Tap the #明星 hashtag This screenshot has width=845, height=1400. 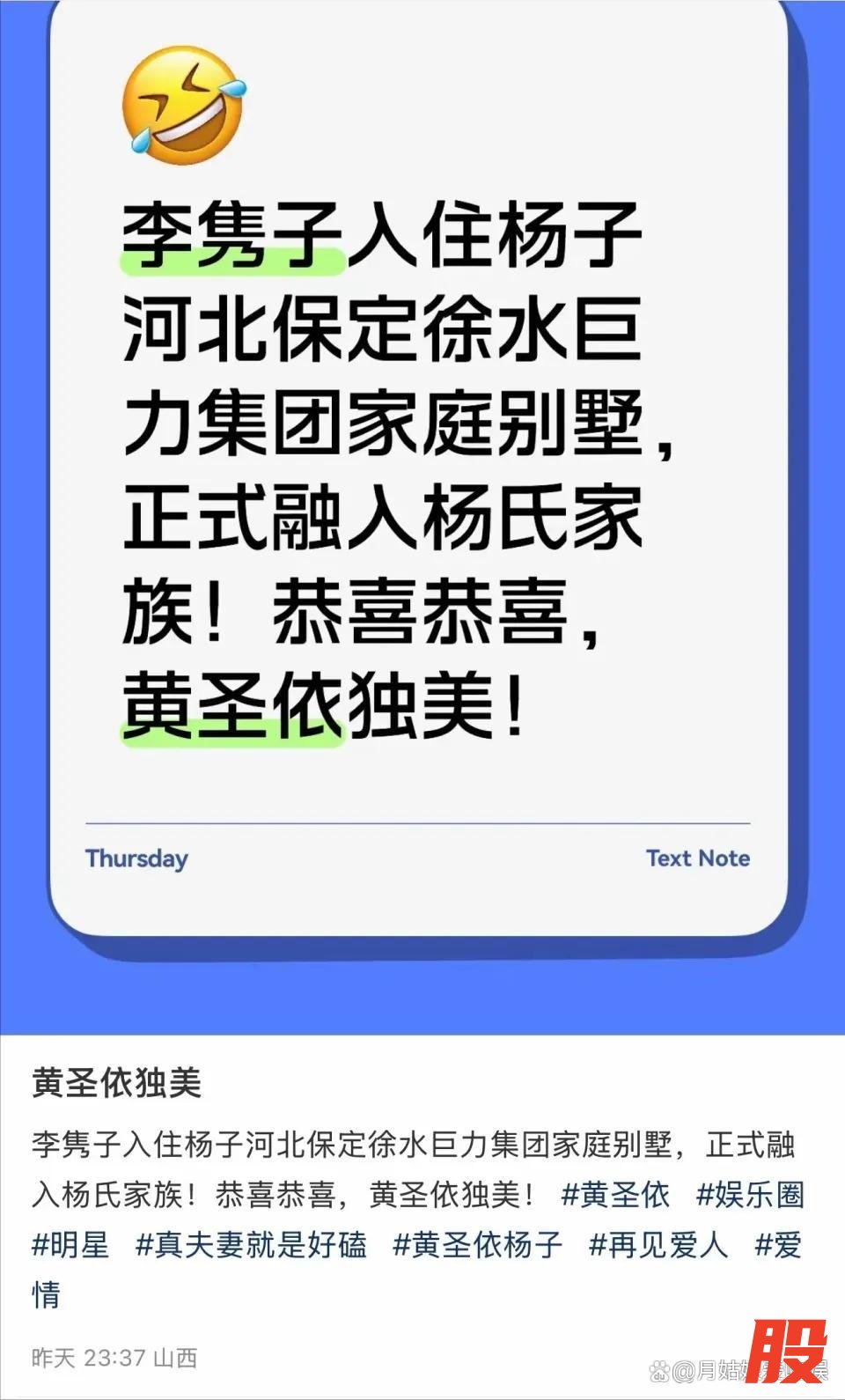[70, 1245]
